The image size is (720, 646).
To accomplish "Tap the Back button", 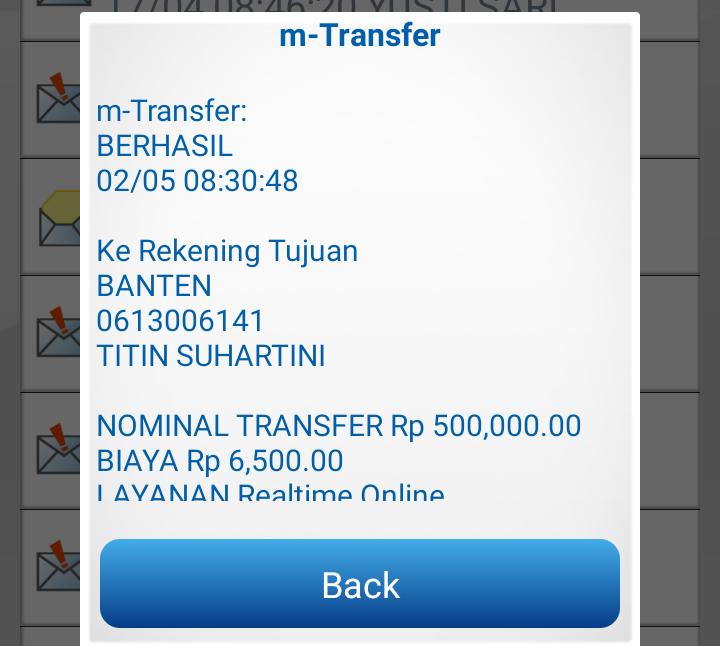I will [x=360, y=584].
